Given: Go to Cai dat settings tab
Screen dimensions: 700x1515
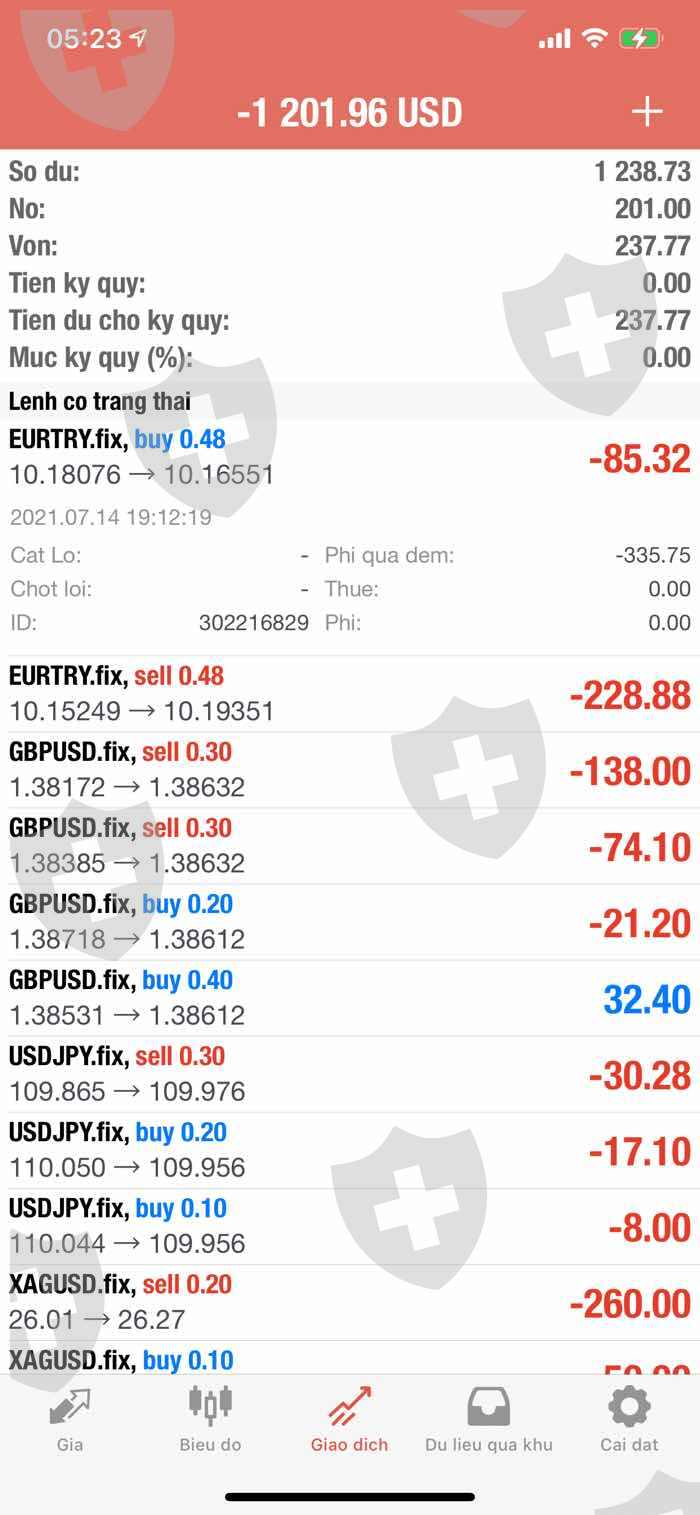Looking at the screenshot, I should pos(629,1420).
